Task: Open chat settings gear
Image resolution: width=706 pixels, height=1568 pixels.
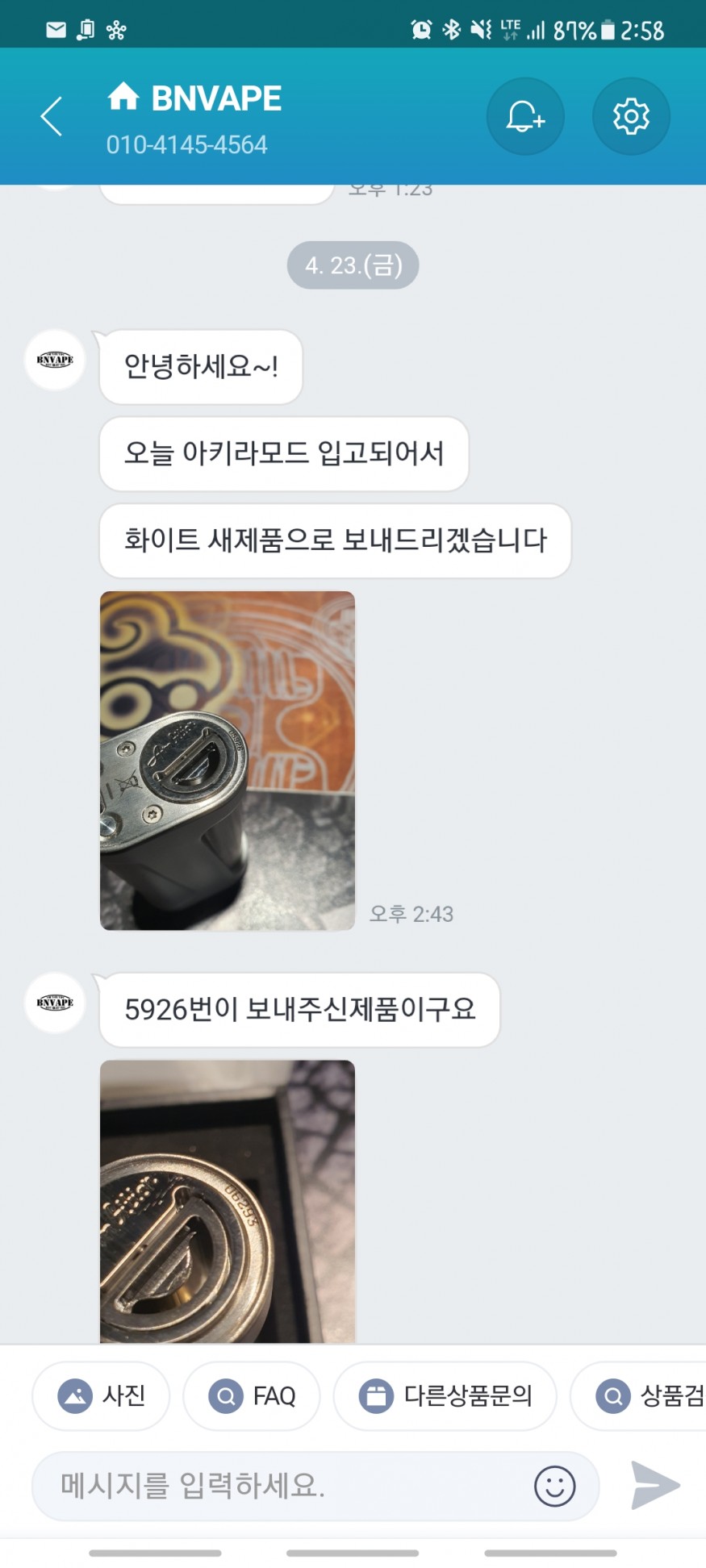Action: 631,116
